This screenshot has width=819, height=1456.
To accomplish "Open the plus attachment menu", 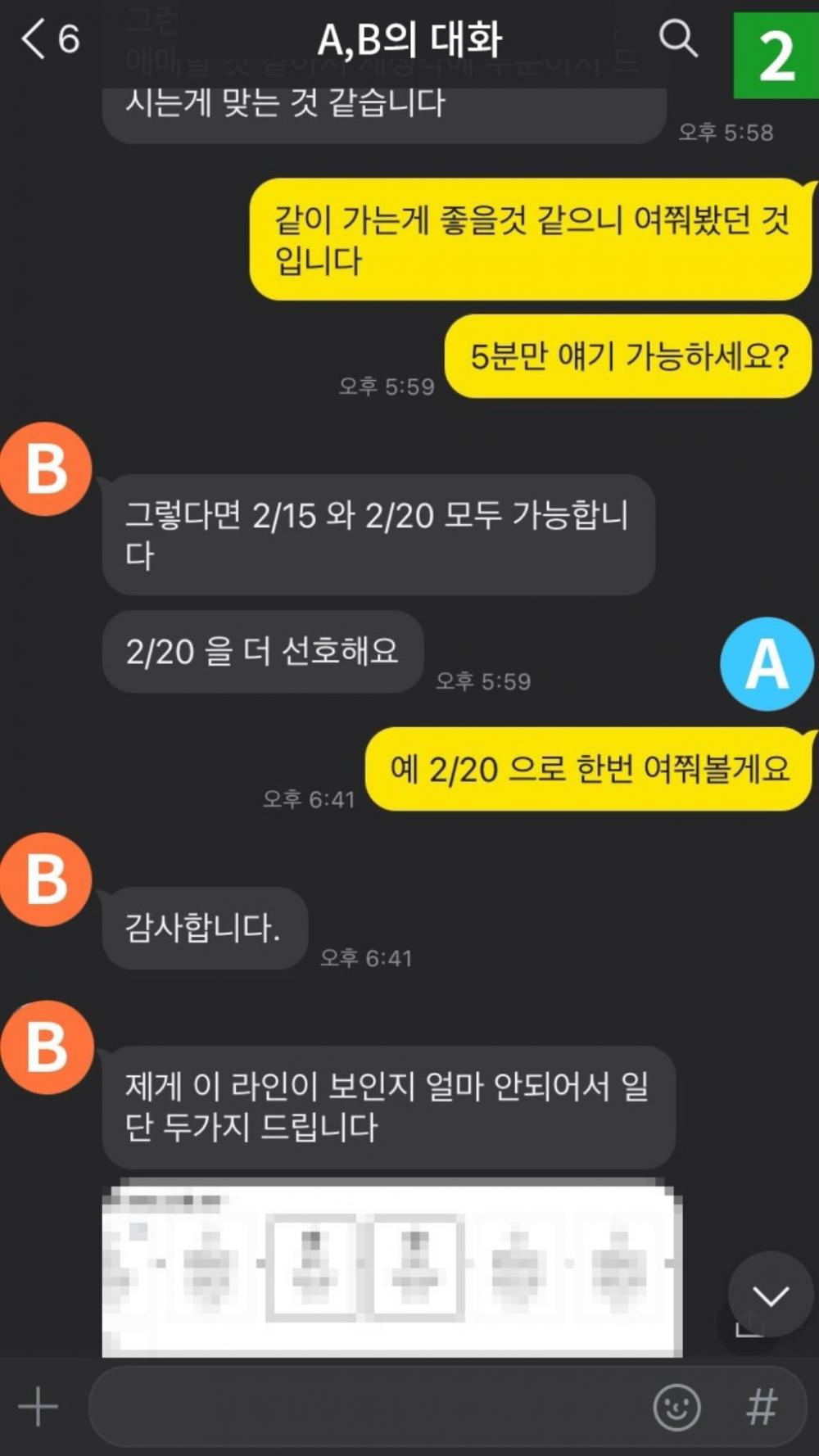I will click(x=38, y=1407).
